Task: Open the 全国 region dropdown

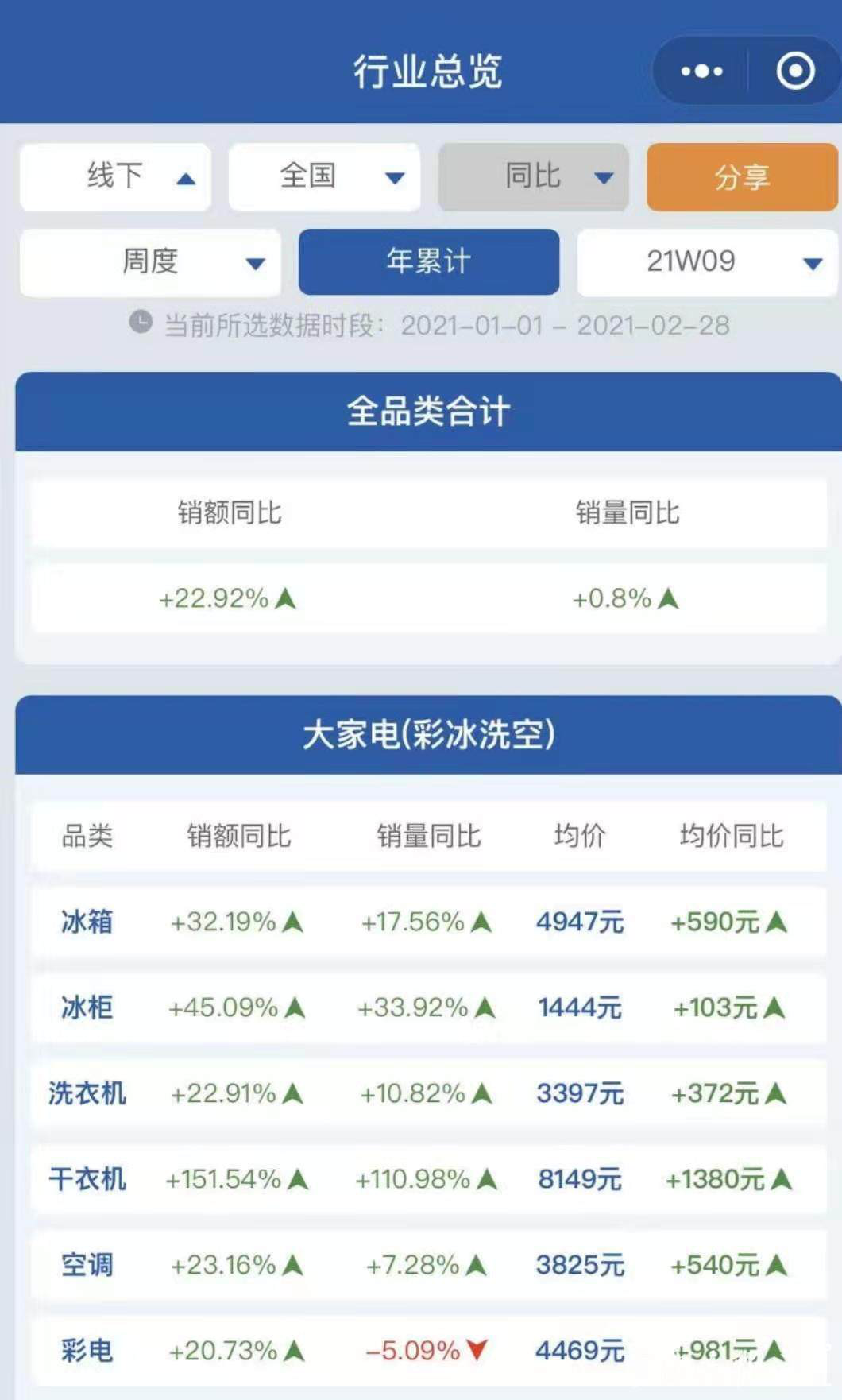Action: (324, 176)
